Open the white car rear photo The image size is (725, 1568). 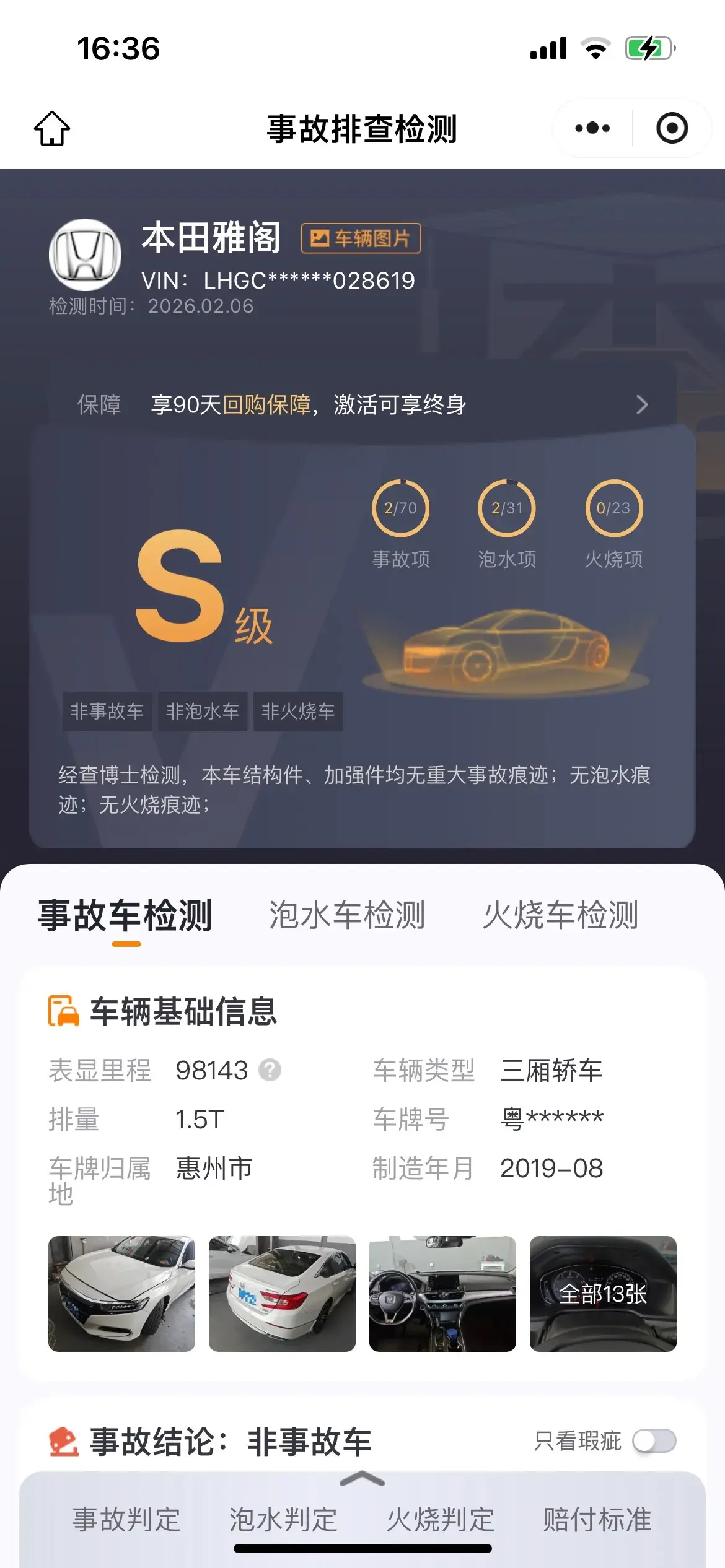point(282,1294)
